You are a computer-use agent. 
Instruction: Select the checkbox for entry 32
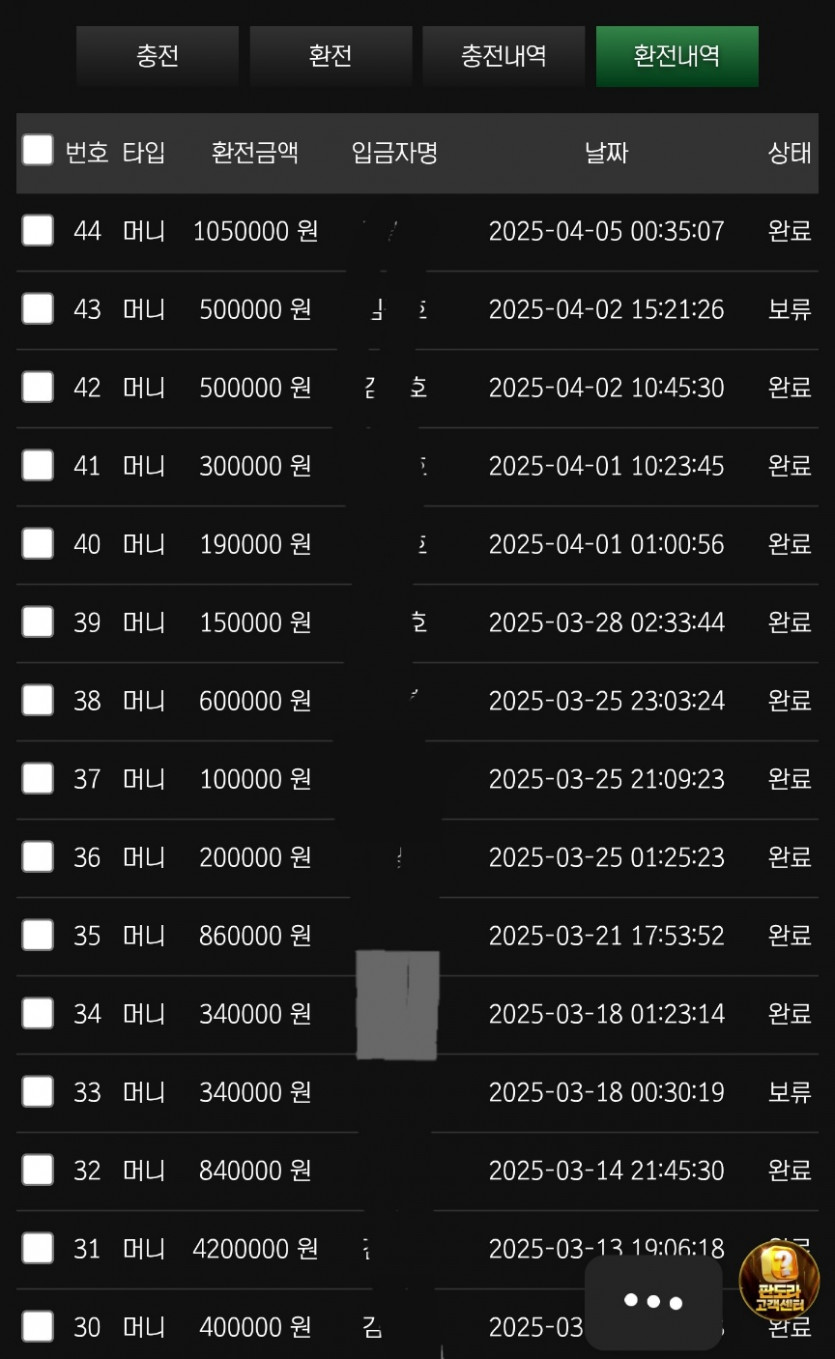click(x=38, y=1169)
